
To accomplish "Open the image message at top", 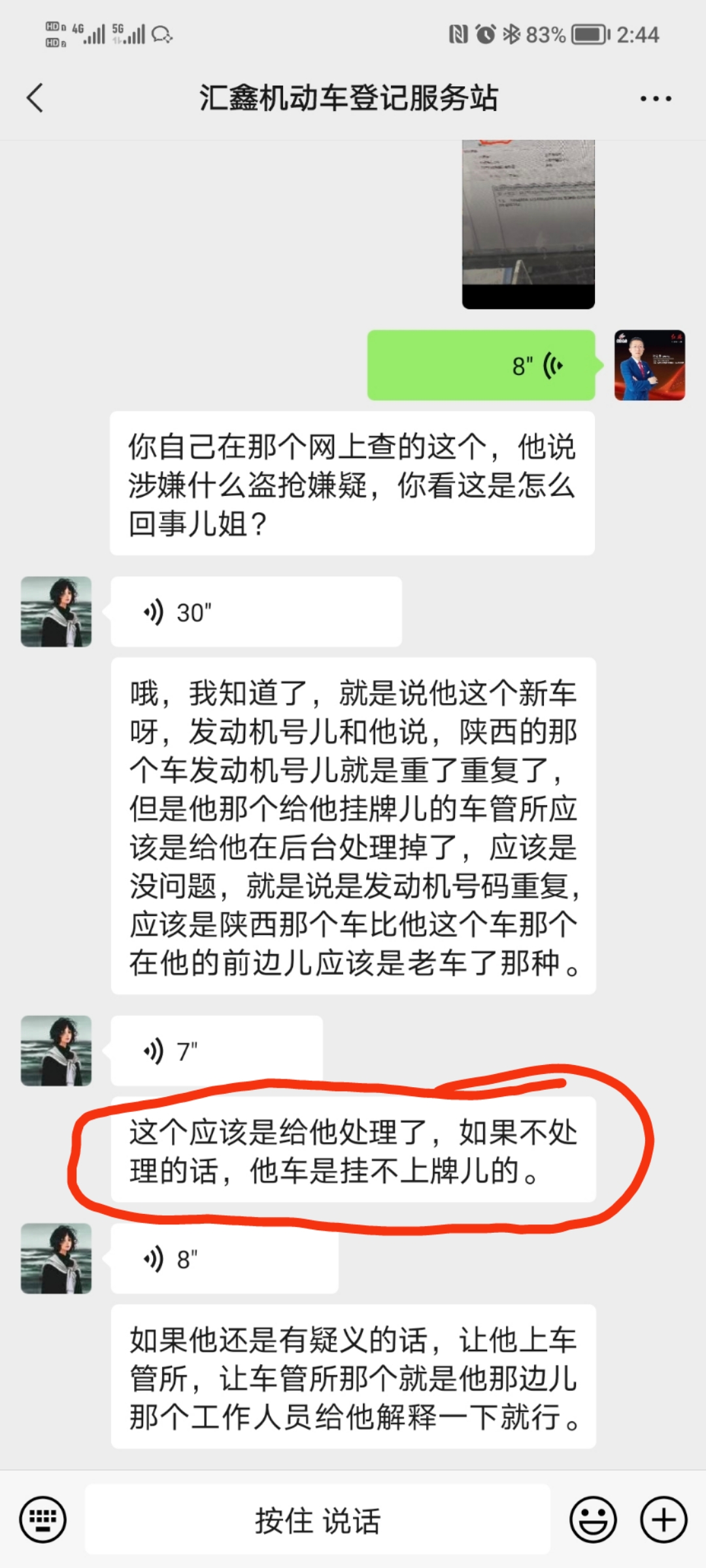I will 528,223.
